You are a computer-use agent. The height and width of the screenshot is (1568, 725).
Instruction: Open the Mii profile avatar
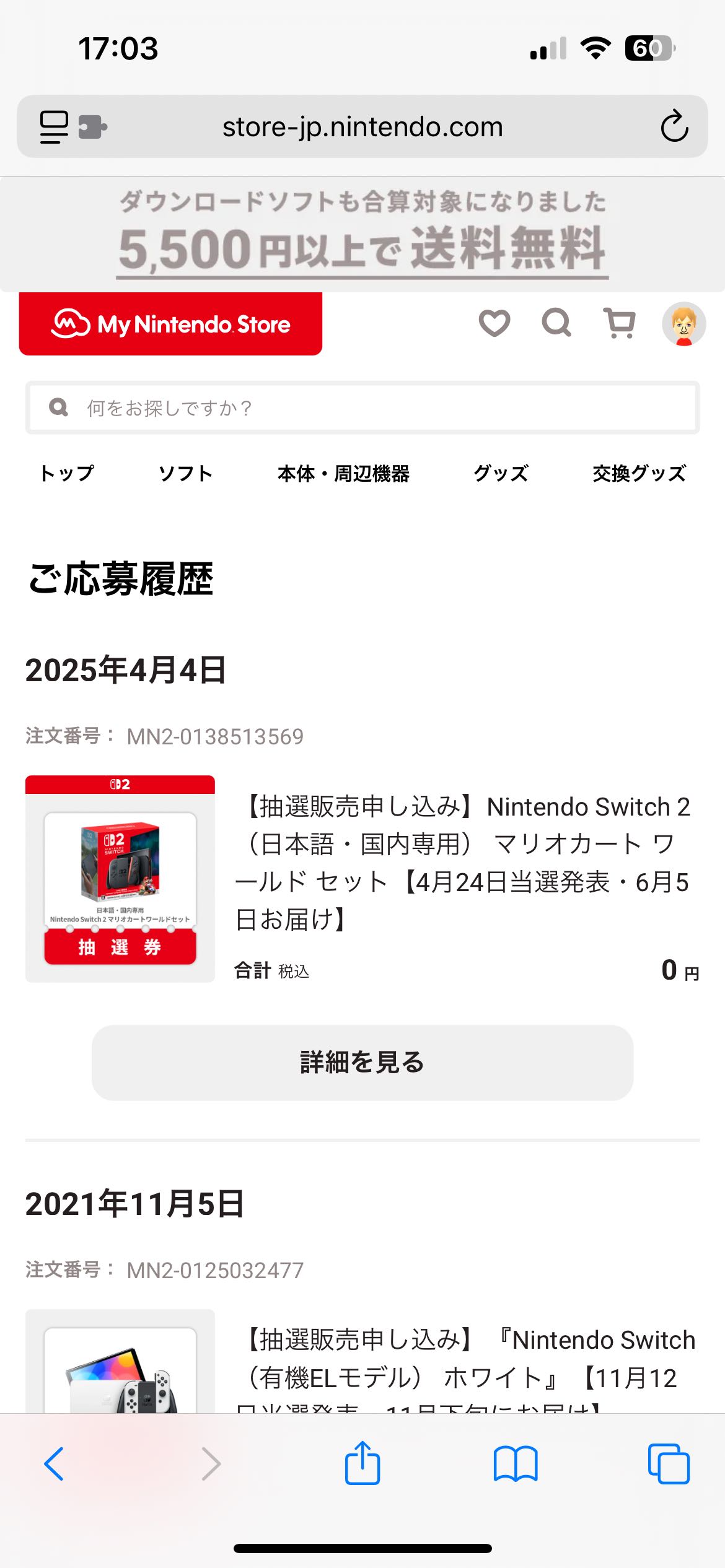(x=683, y=324)
